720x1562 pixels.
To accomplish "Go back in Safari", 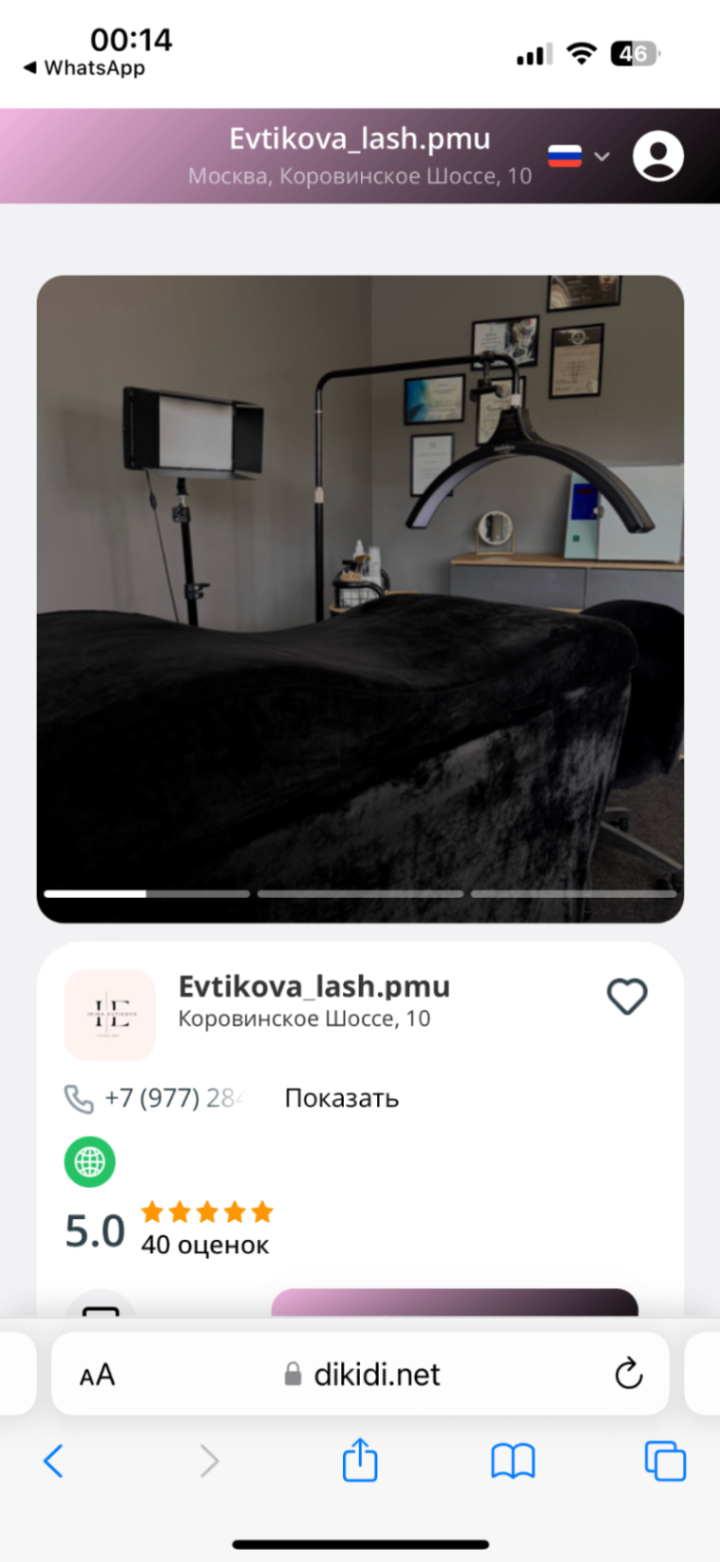I will tap(53, 1462).
